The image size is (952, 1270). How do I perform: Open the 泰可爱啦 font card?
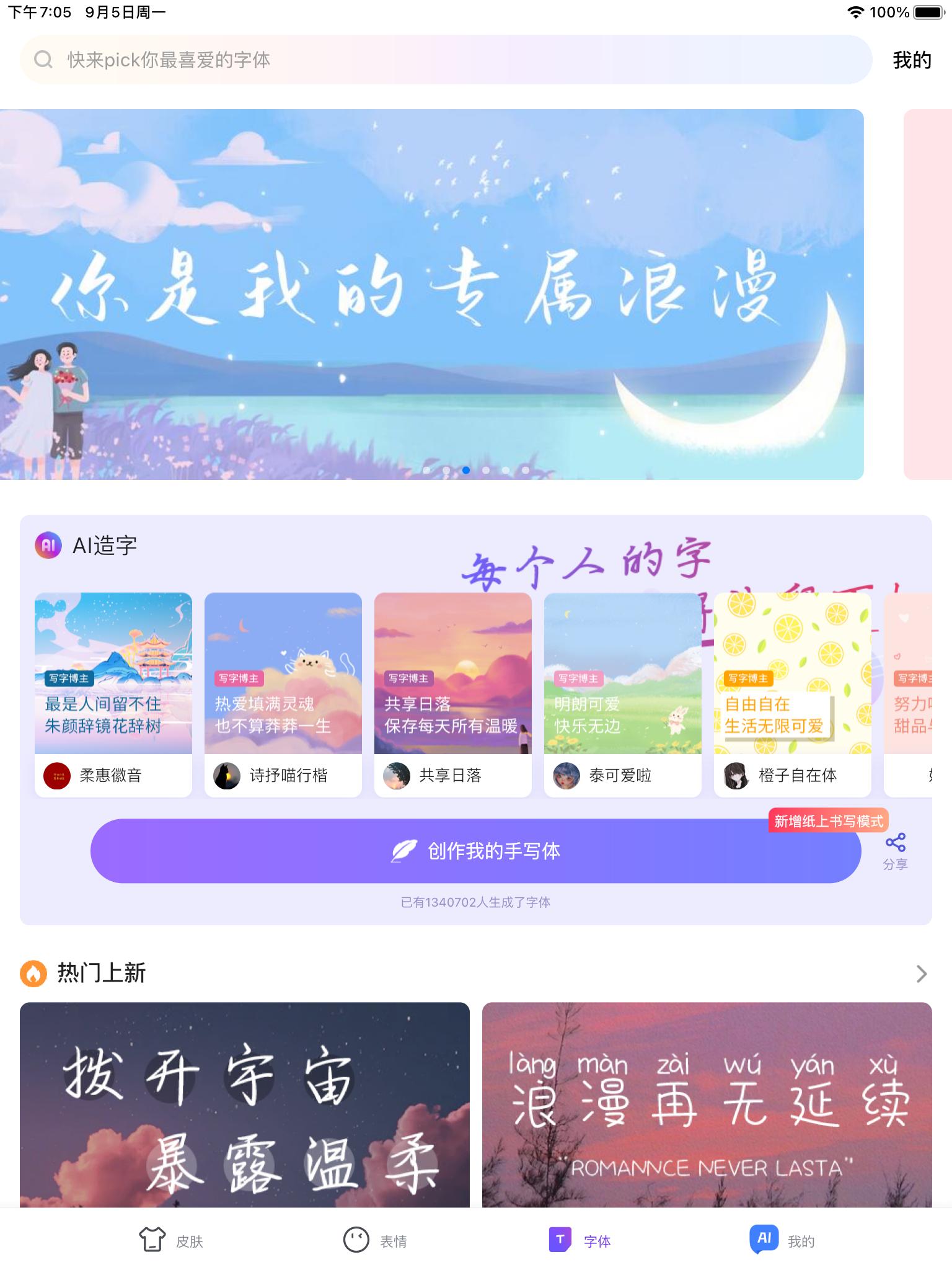623,695
